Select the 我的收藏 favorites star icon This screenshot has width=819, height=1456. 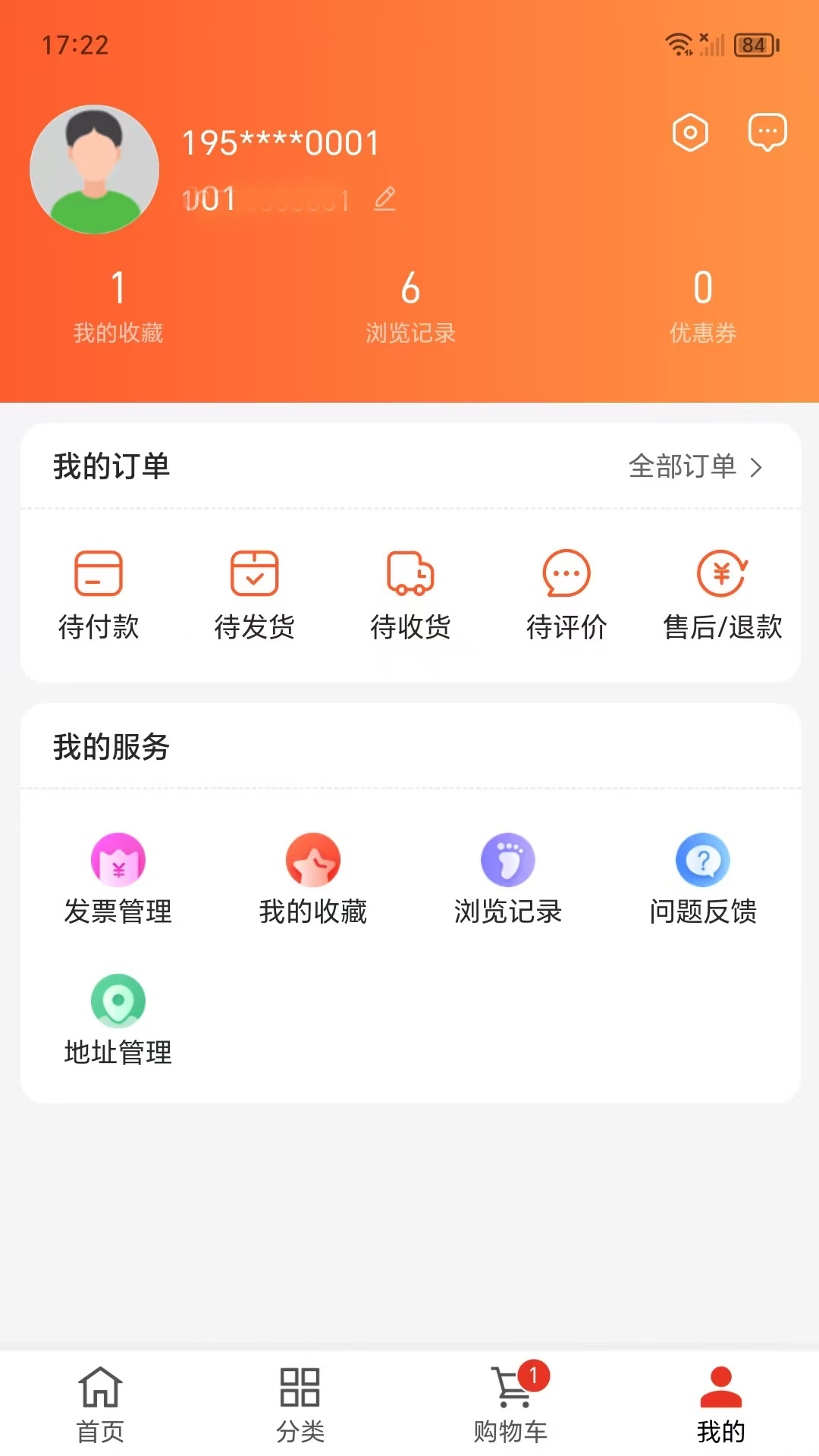(312, 859)
